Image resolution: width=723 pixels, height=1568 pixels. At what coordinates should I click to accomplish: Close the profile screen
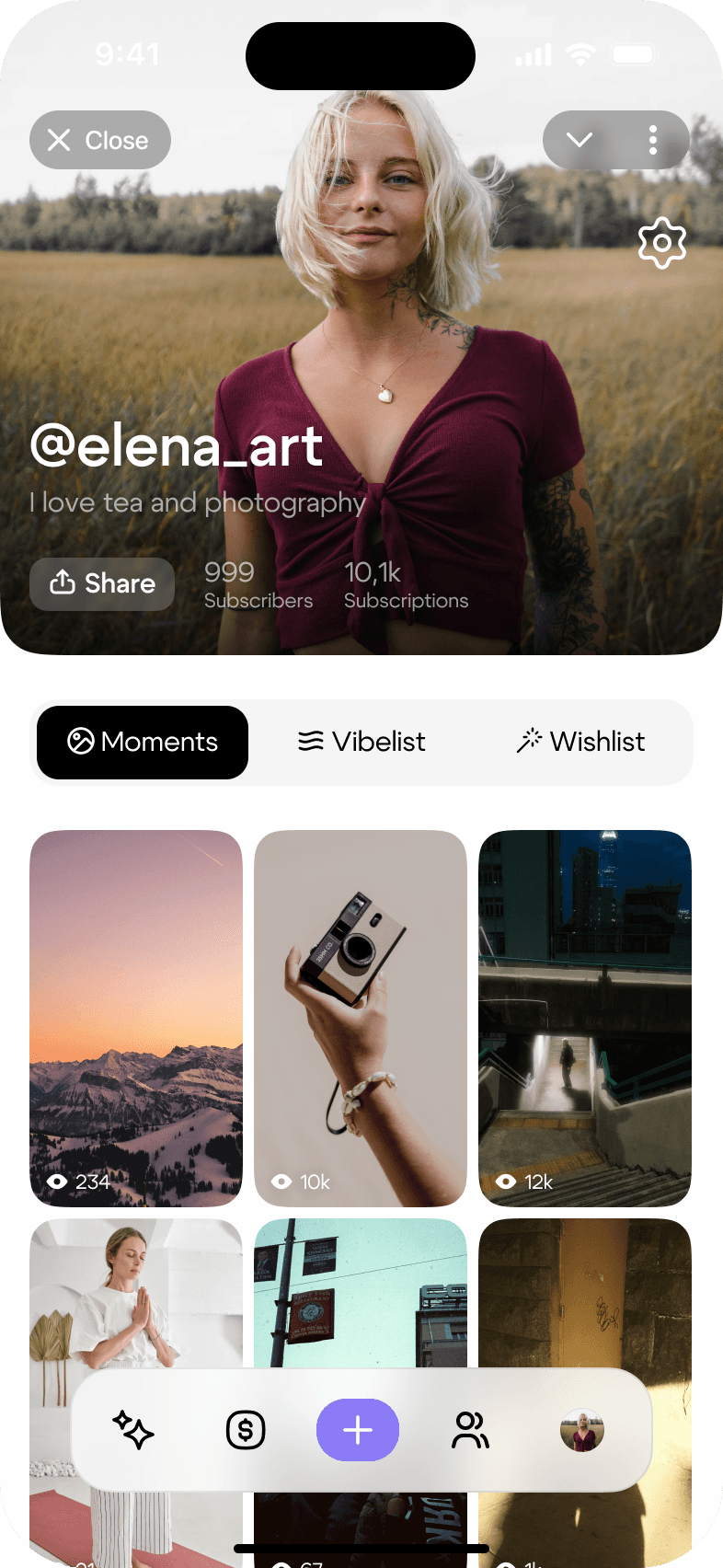coord(100,140)
